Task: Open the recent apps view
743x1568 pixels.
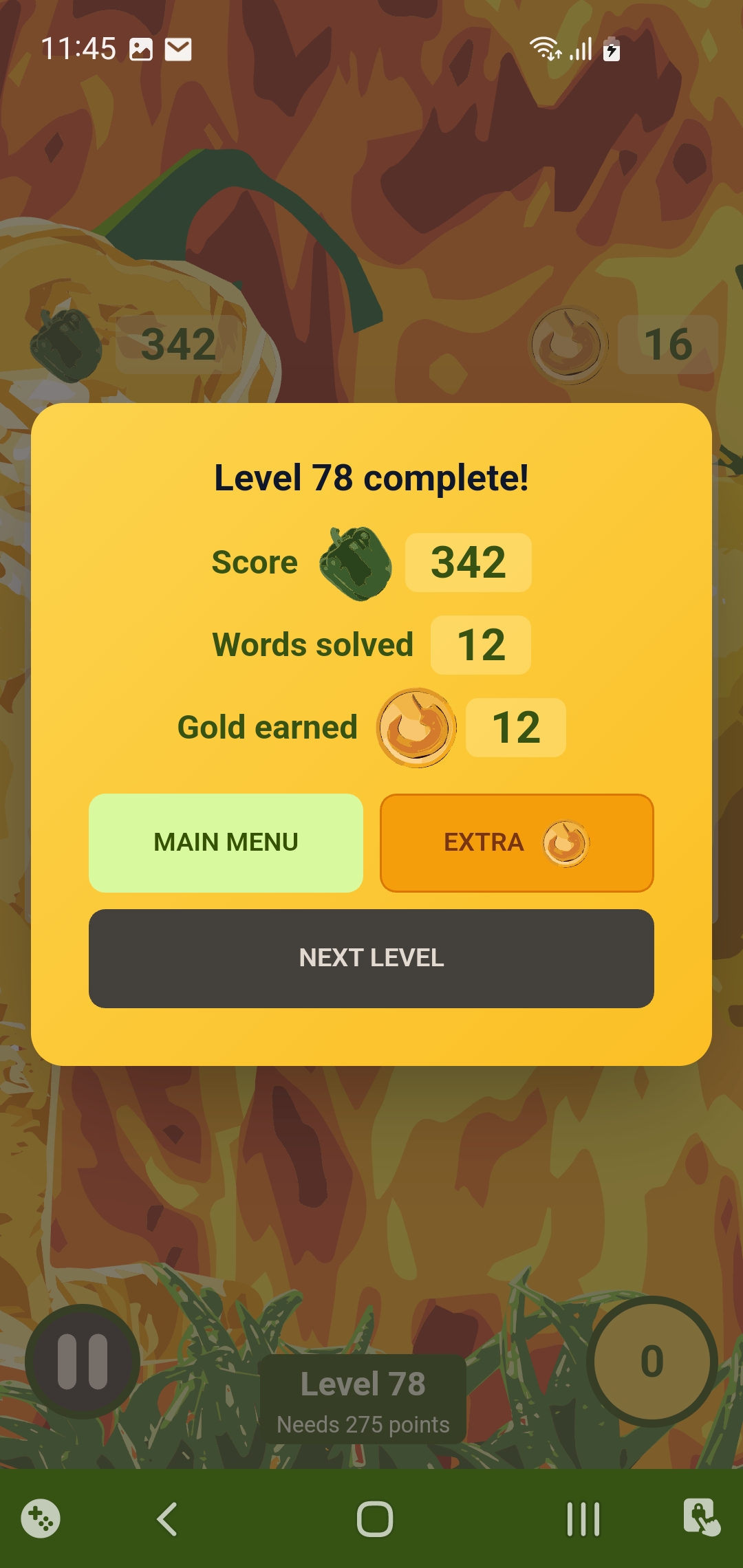Action: coord(583,1518)
